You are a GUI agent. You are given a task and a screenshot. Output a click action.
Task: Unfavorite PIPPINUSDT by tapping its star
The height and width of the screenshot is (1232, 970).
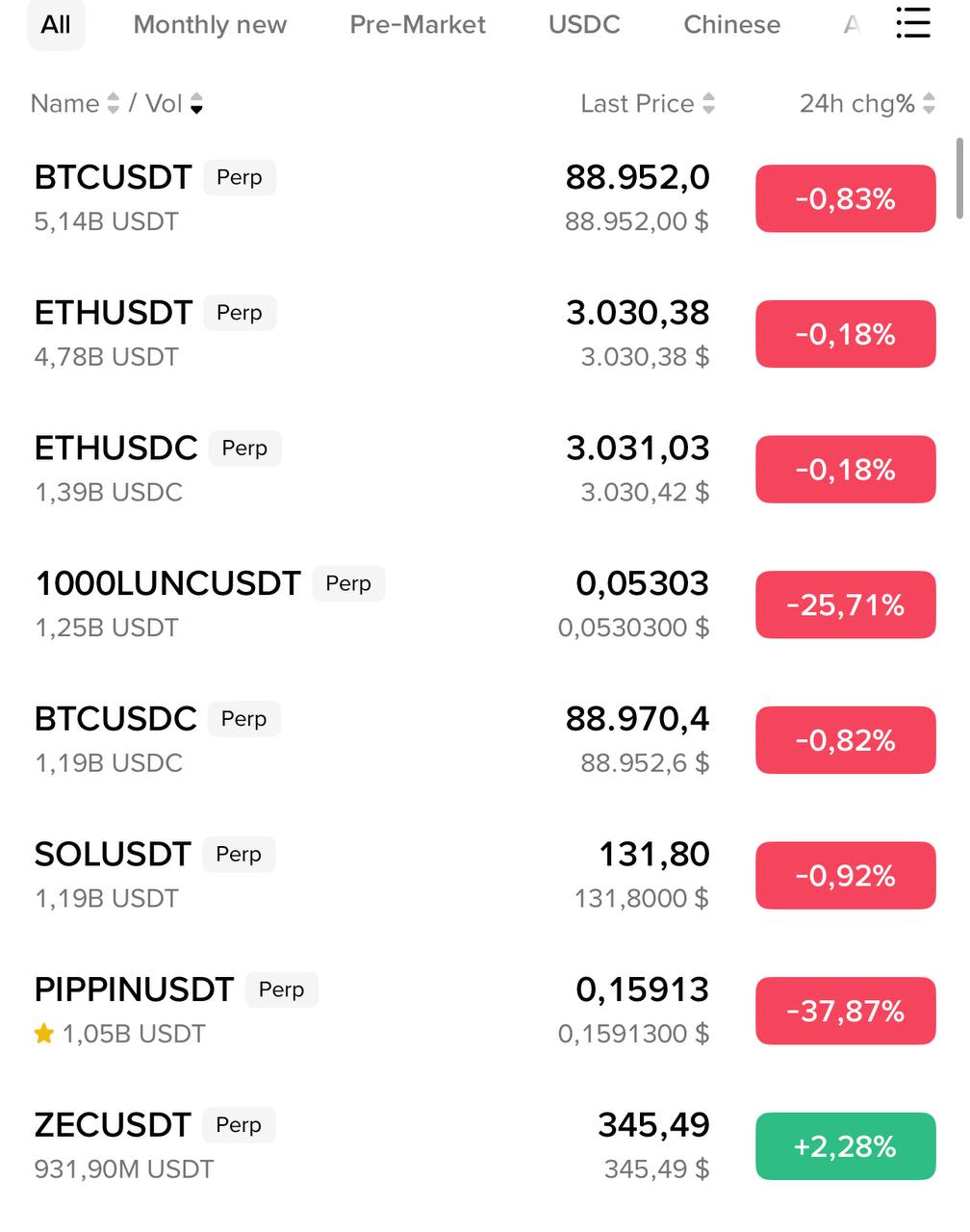[x=42, y=1033]
